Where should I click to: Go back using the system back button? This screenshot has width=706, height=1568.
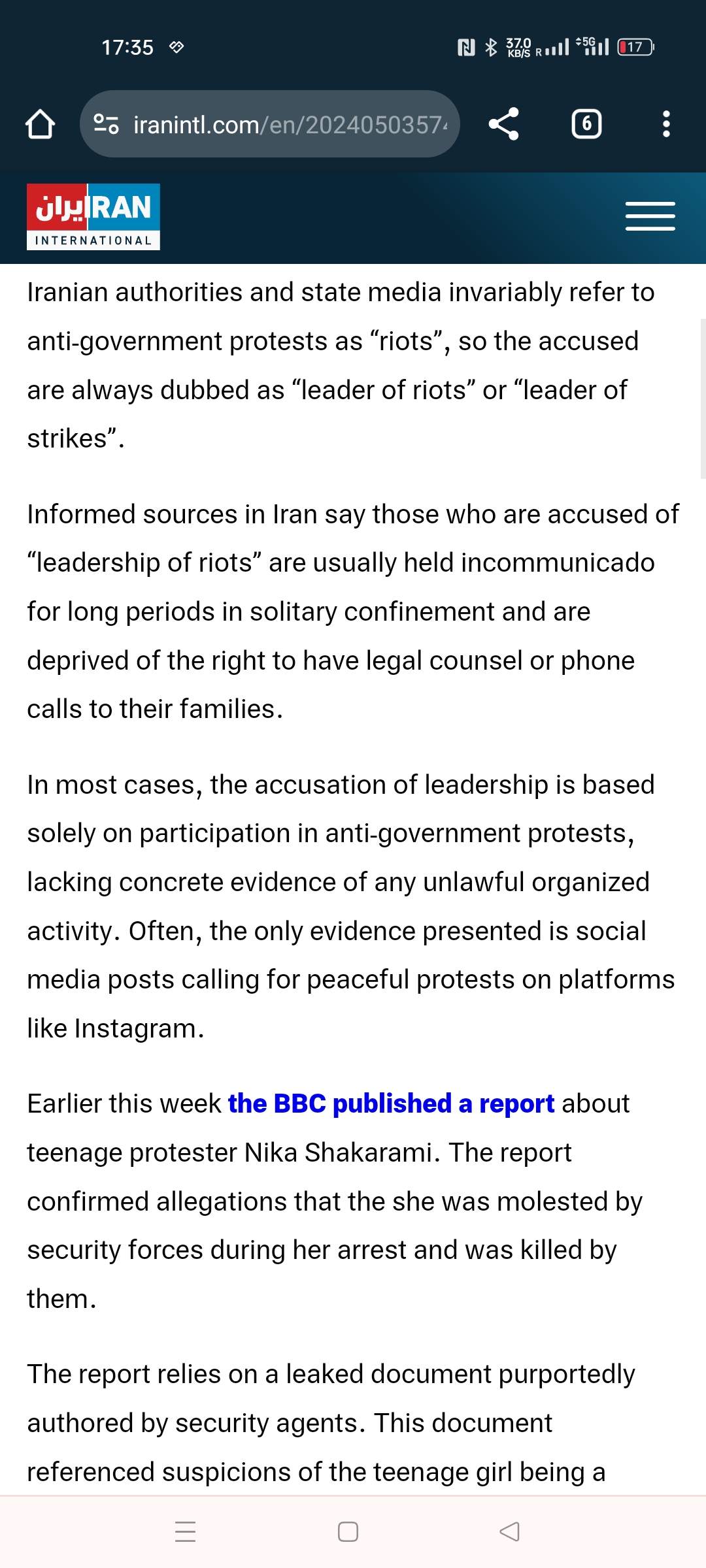(x=509, y=1532)
